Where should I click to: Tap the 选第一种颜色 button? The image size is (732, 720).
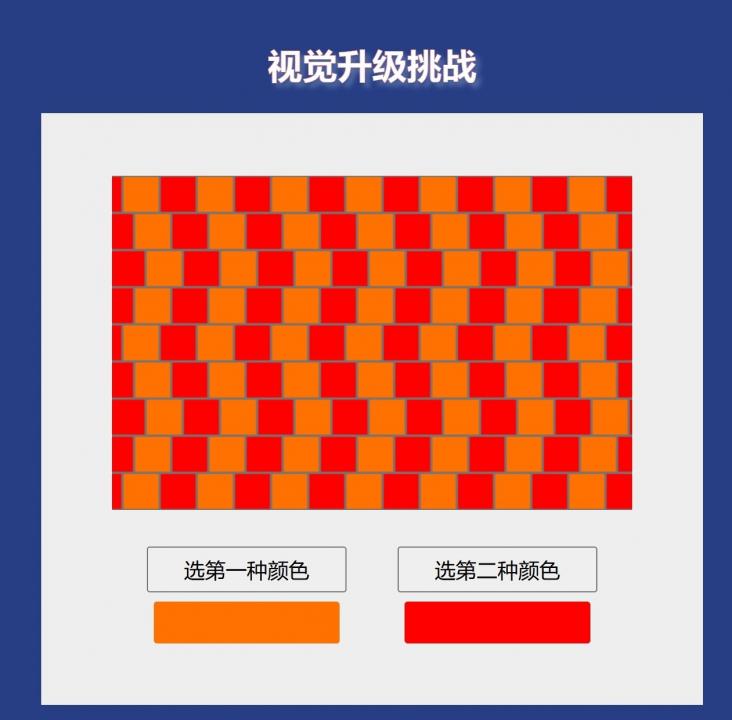click(246, 570)
